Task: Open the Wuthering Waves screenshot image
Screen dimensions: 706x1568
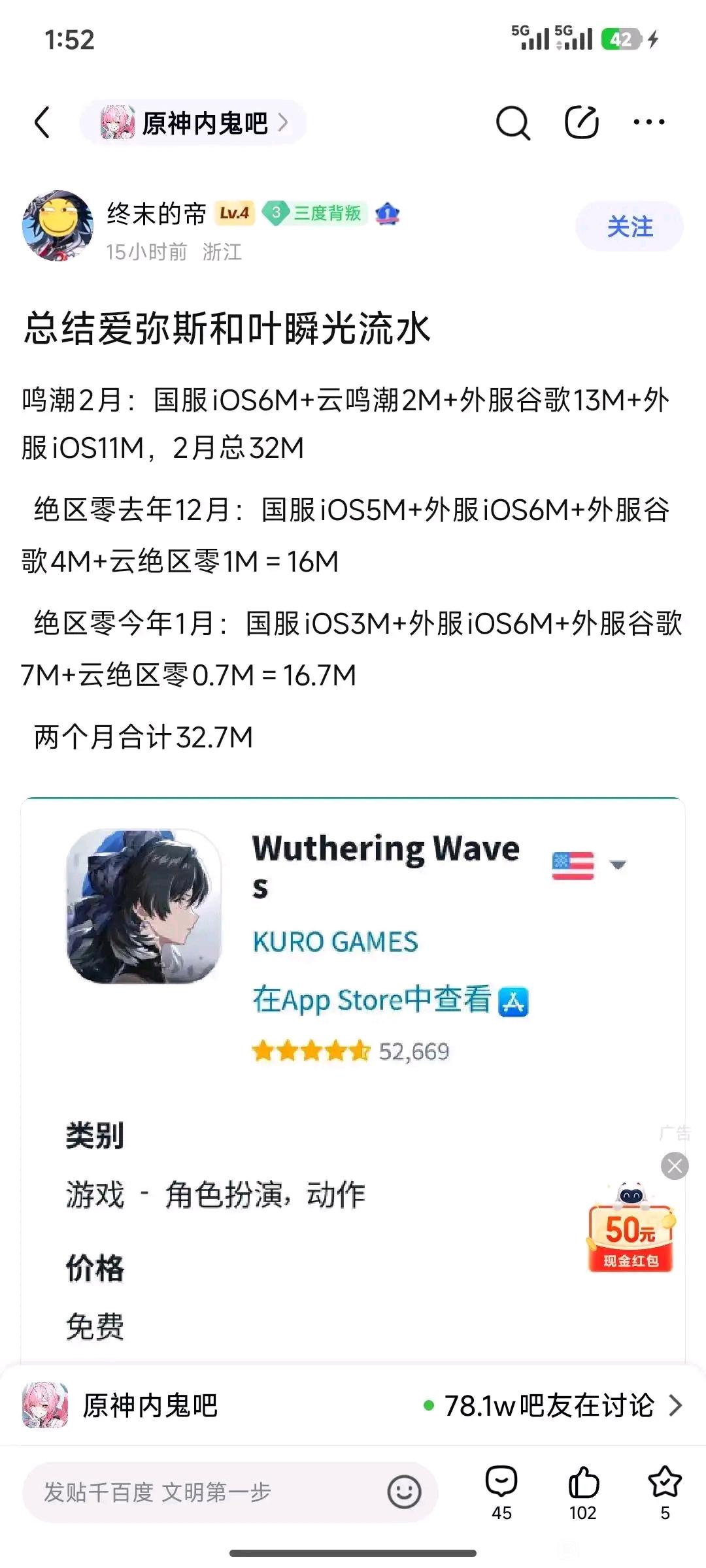Action: tap(353, 1079)
